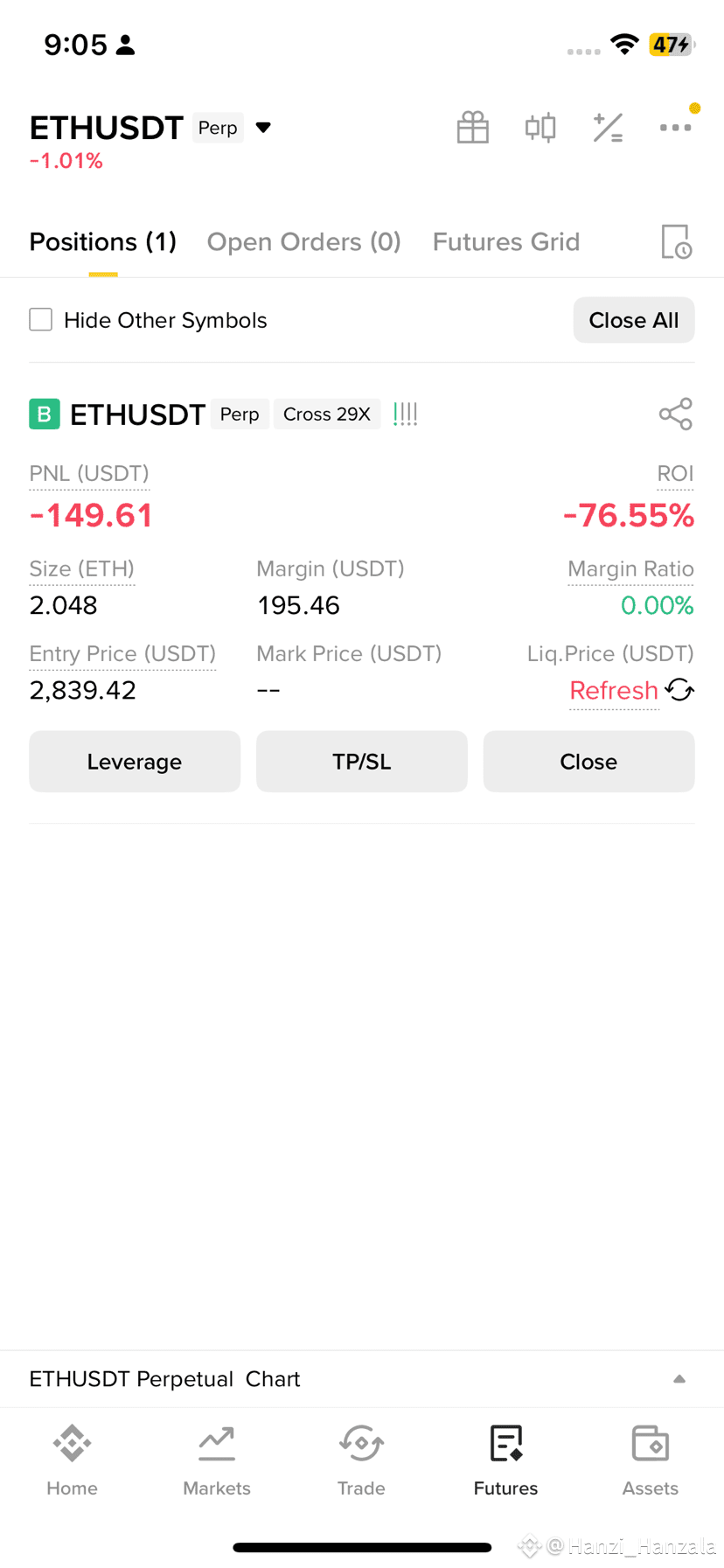
Task: Tap the Cross 29X margin mode chip
Action: pos(327,415)
